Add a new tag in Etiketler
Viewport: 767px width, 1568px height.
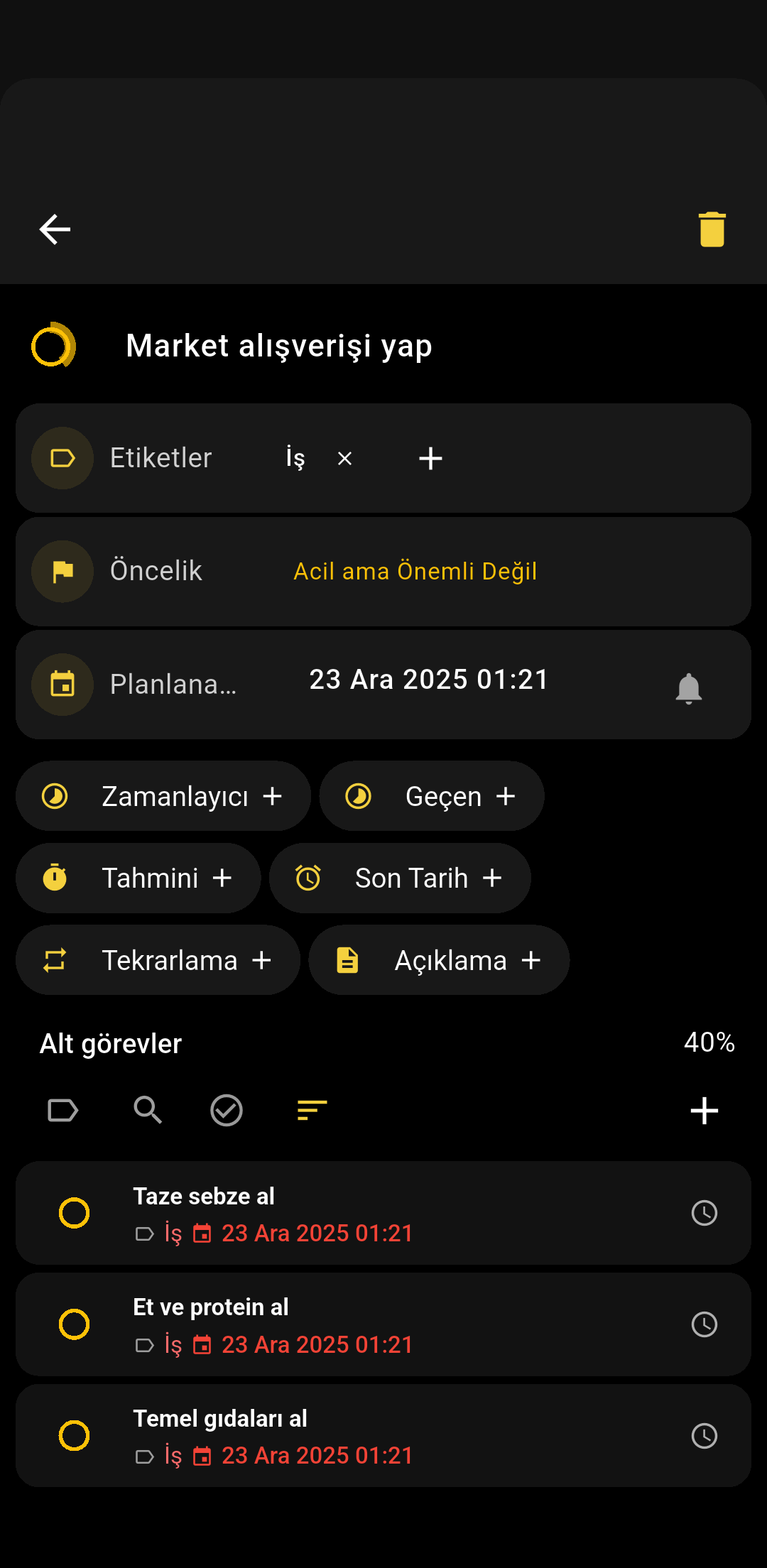[x=430, y=459]
